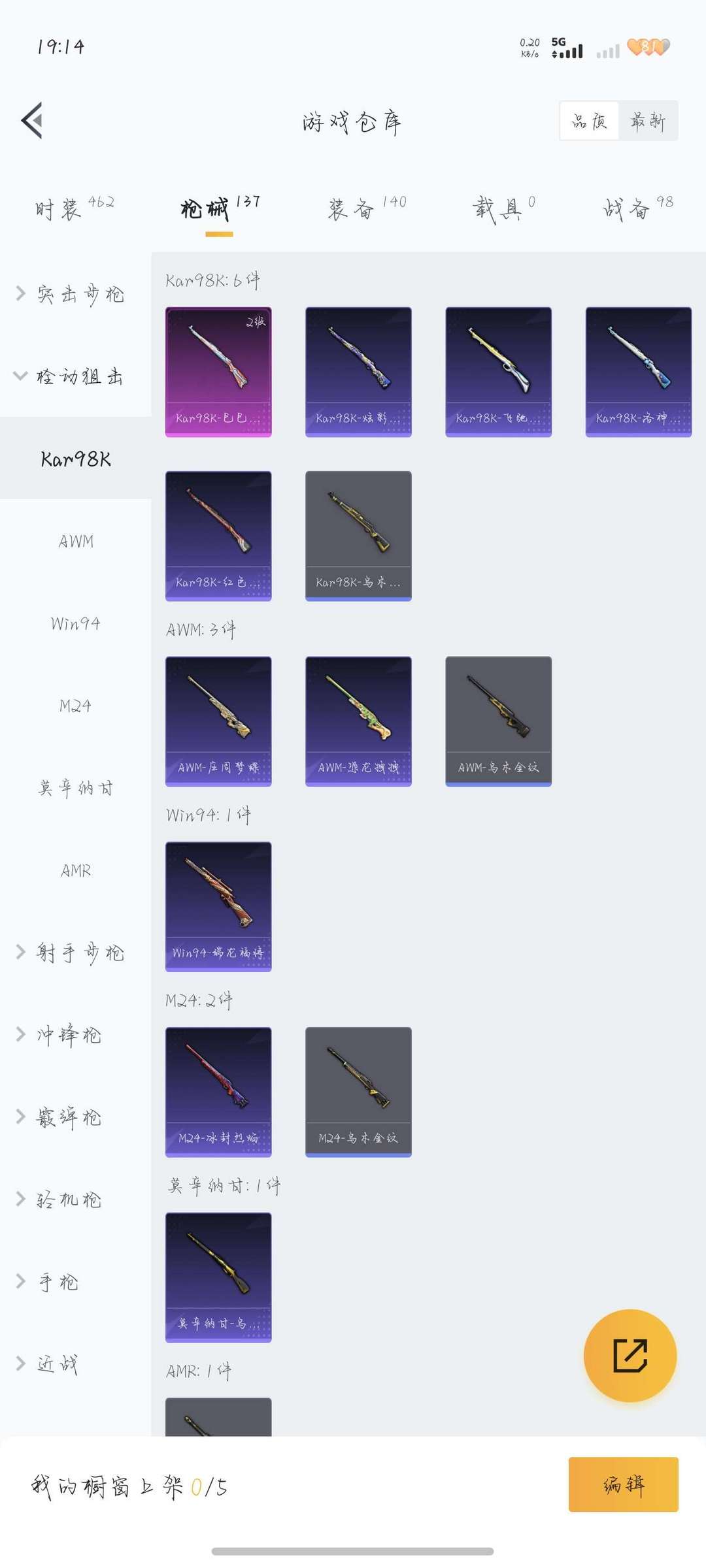This screenshot has width=706, height=1568.
Task: Open the M24-冰封烈焰 skin
Action: [x=218, y=1091]
